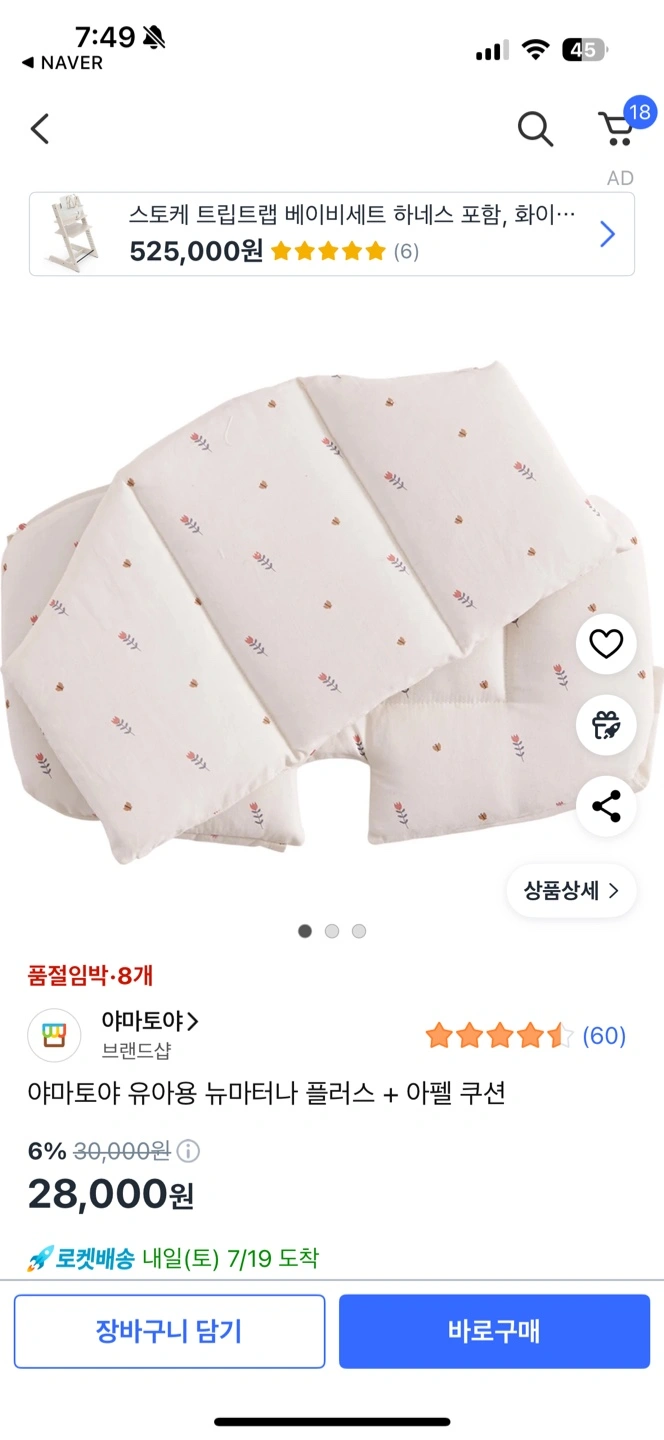Tap 장바구니 담기 to add to cart
This screenshot has height=1440, width=664.
(169, 1331)
